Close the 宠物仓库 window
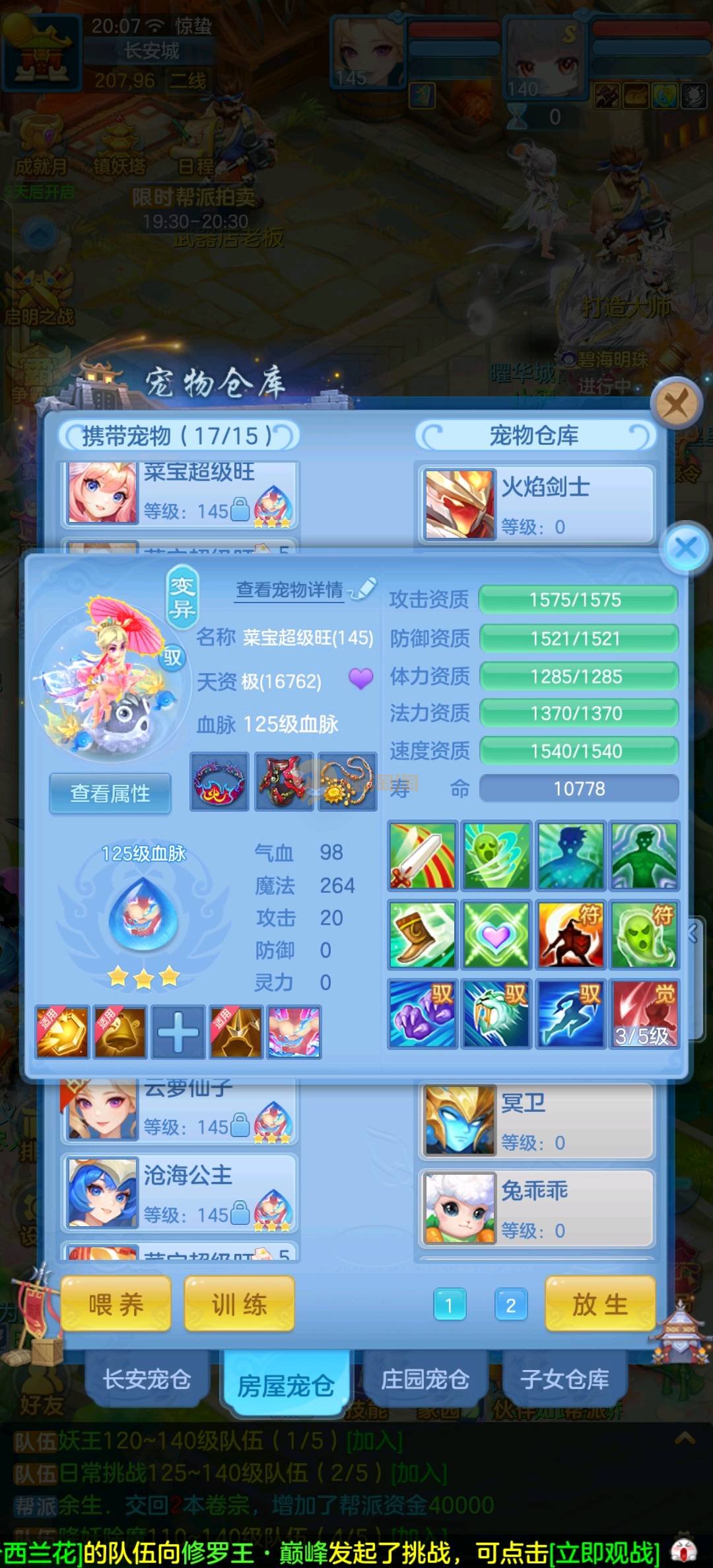713x1568 pixels. point(675,403)
